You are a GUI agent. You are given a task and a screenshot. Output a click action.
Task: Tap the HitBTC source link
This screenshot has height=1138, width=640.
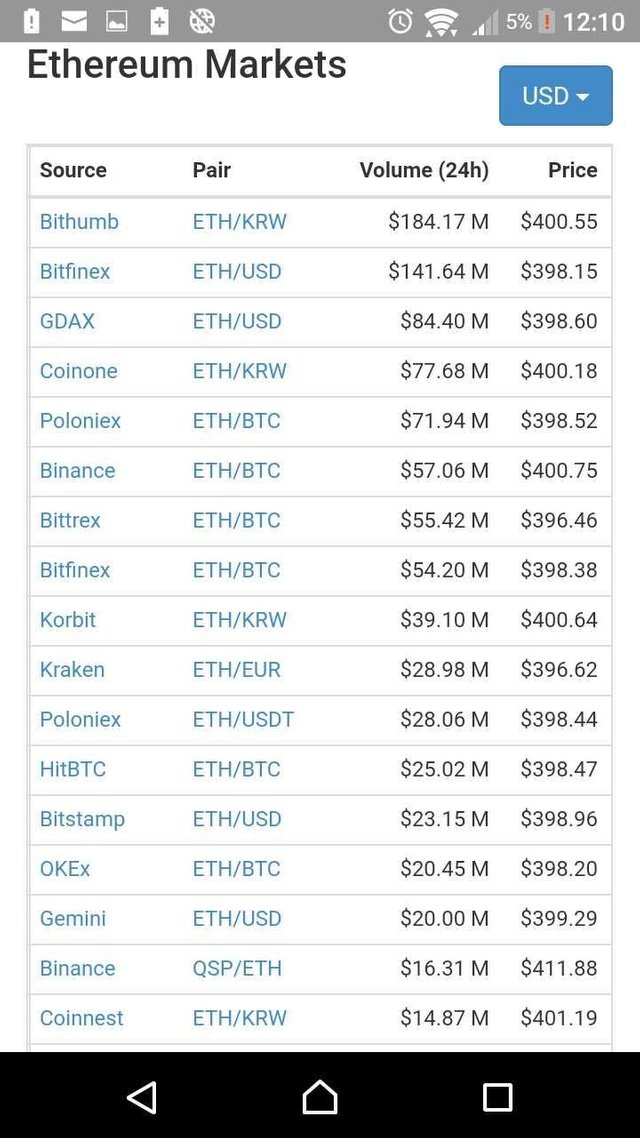coord(72,769)
